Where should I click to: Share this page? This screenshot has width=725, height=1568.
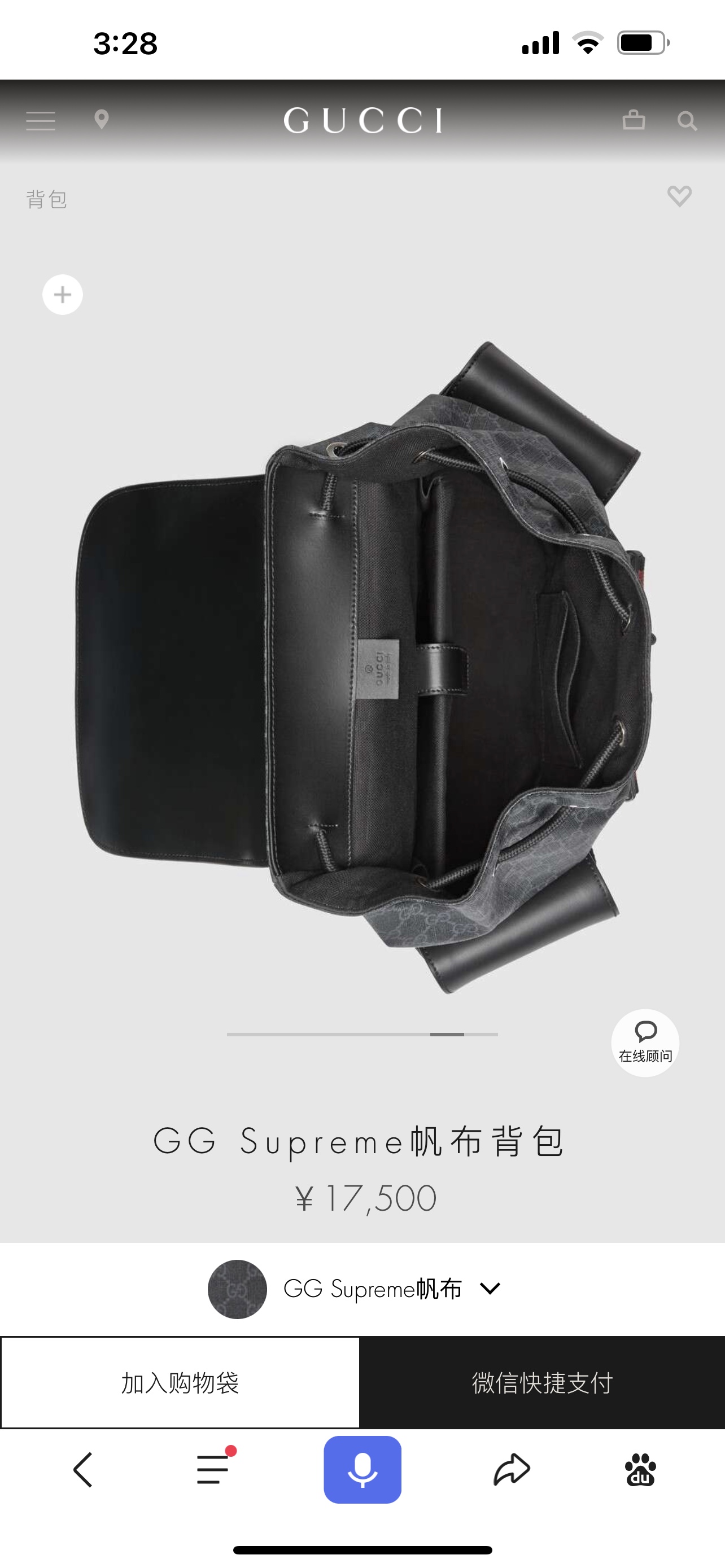pyautogui.click(x=512, y=1470)
